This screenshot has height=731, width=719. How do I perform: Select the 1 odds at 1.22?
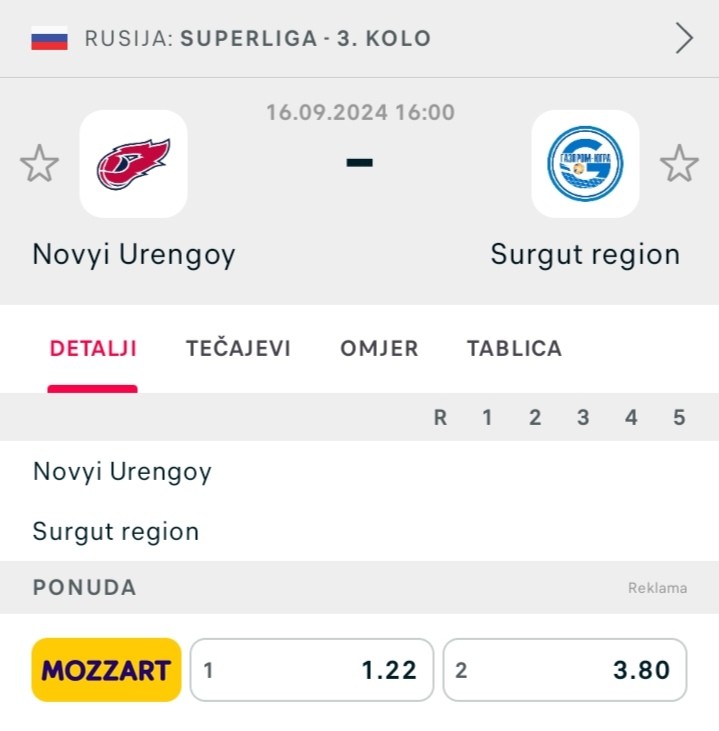(x=311, y=670)
